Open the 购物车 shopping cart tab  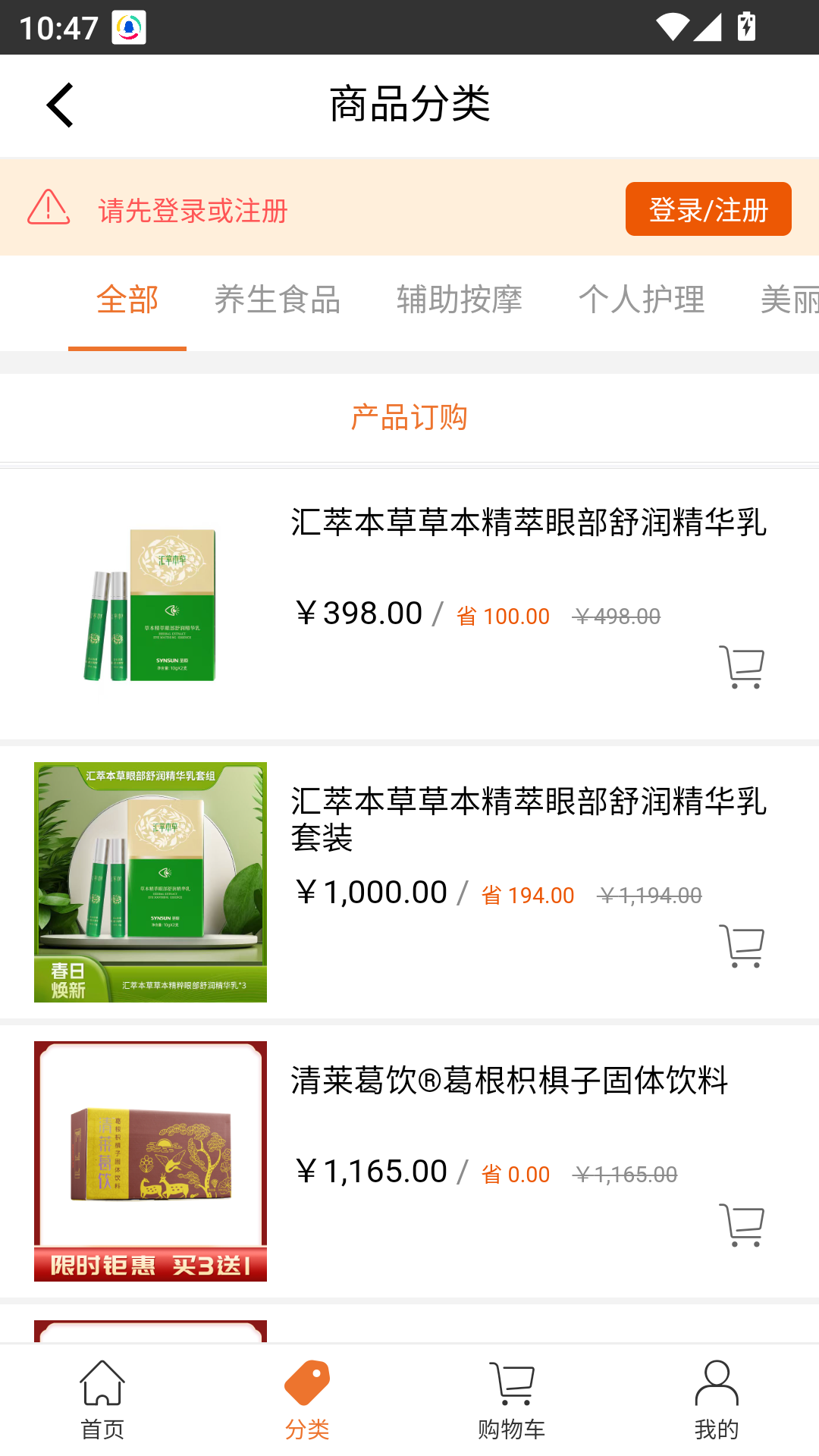[x=512, y=1400]
